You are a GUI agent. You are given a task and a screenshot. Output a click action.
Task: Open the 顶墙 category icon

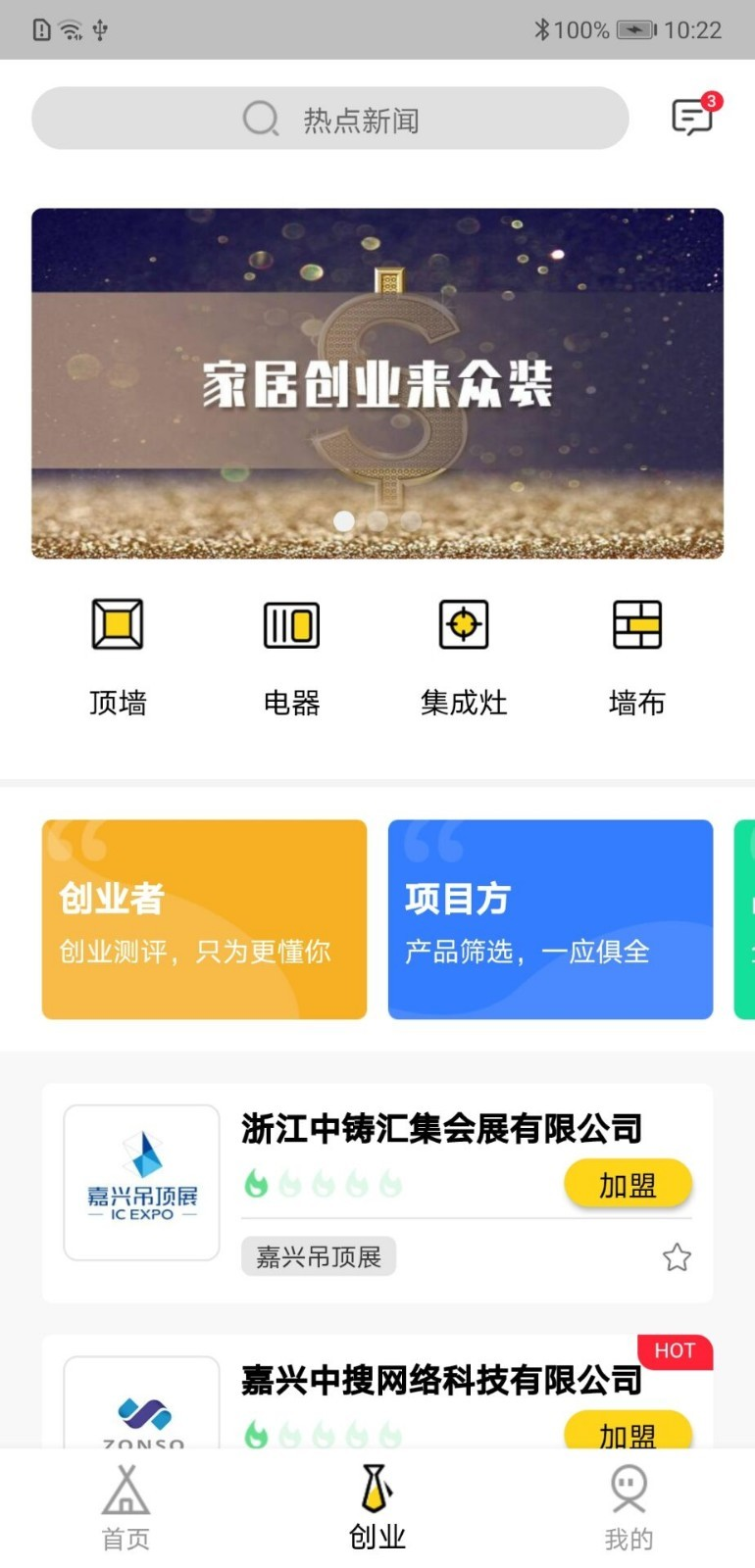(119, 624)
